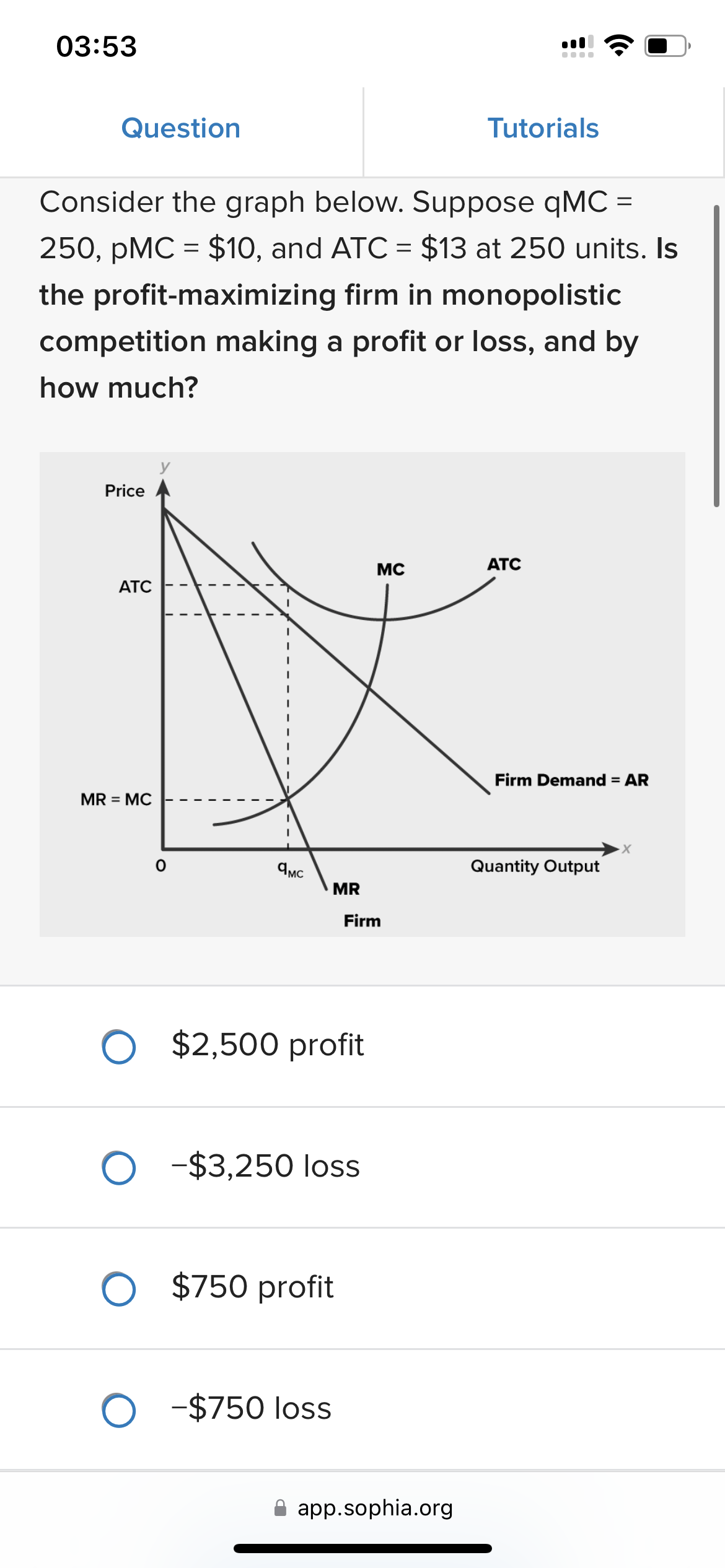Click the monopolistic competition graph image
The image size is (725, 1568).
tap(362, 694)
